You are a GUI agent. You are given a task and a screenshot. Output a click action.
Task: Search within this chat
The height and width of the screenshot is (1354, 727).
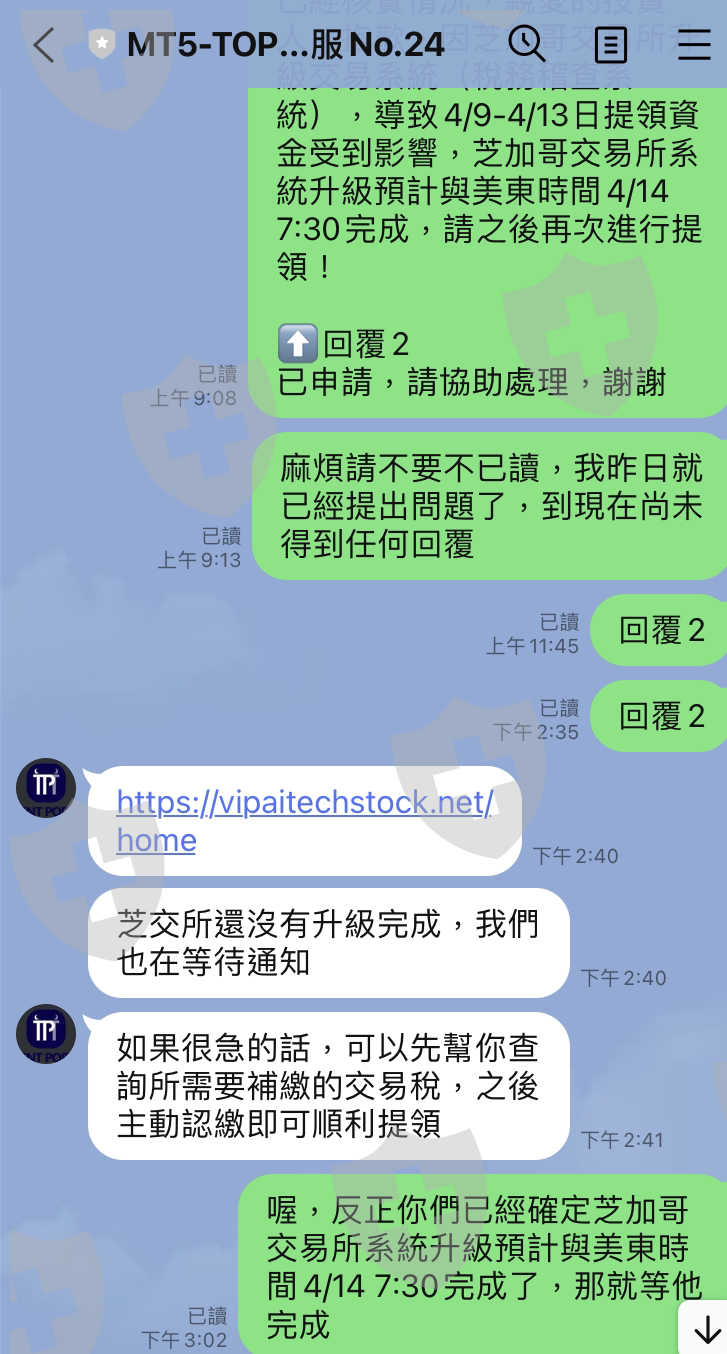pos(526,44)
